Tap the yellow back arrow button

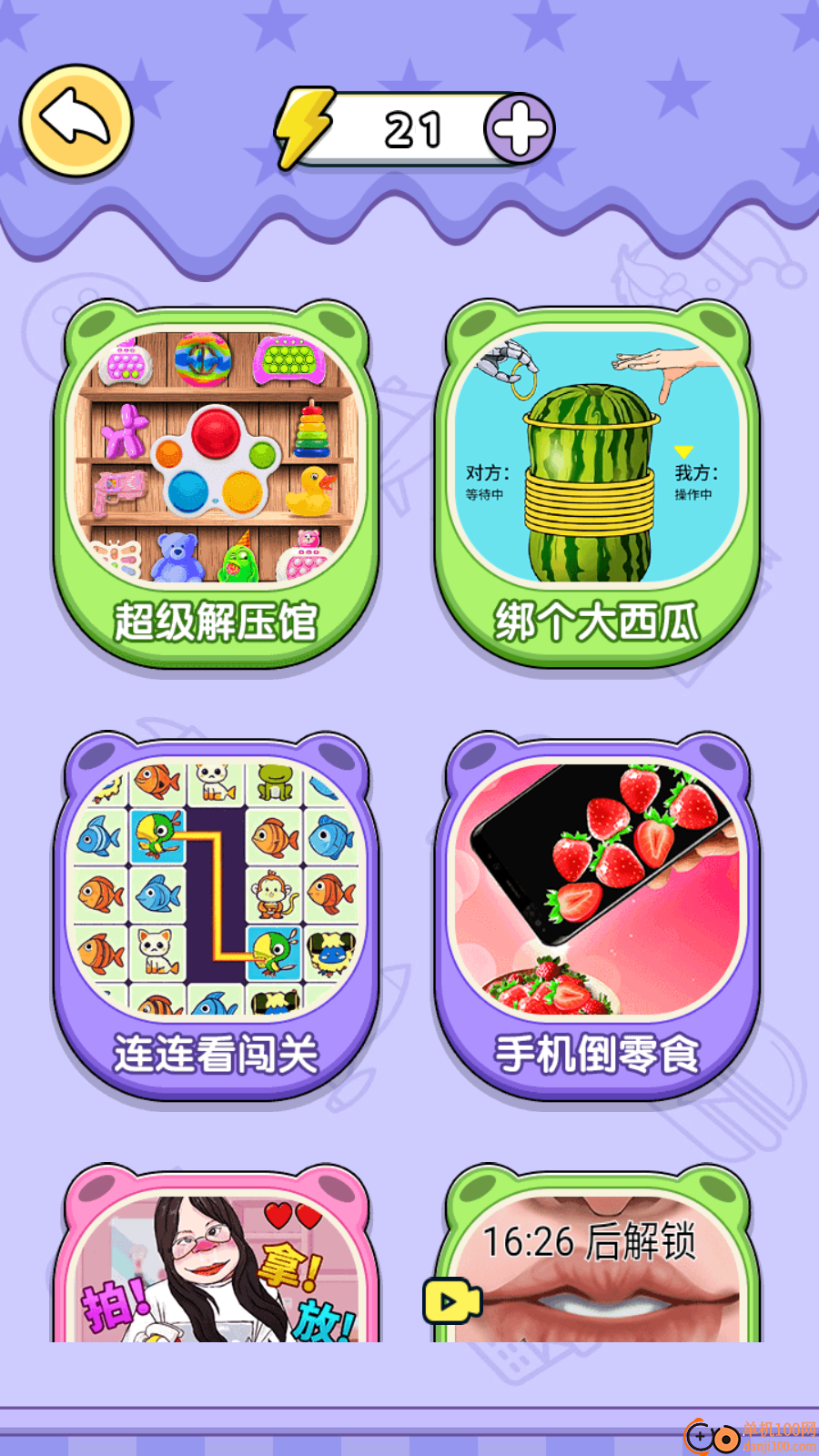click(x=77, y=118)
